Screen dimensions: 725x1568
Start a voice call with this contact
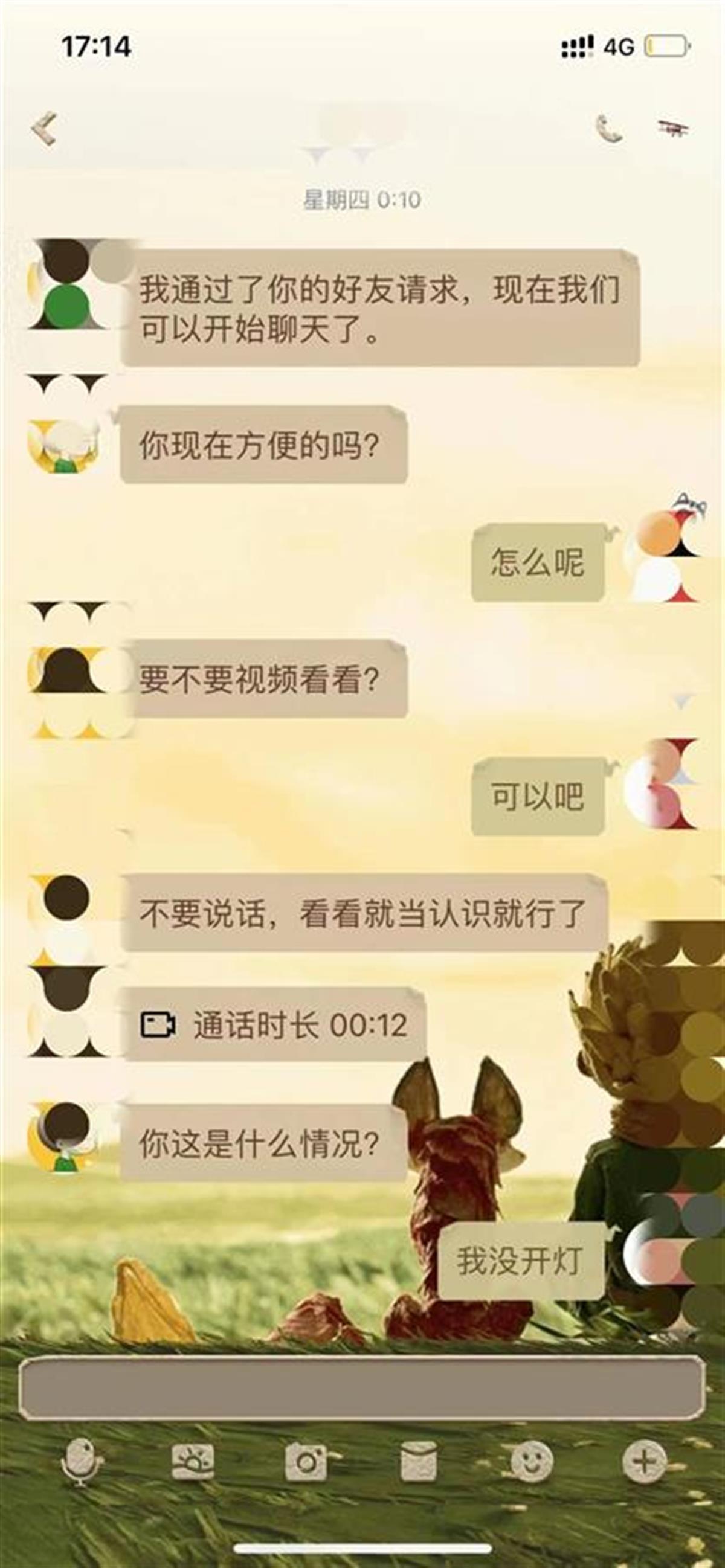tap(608, 129)
